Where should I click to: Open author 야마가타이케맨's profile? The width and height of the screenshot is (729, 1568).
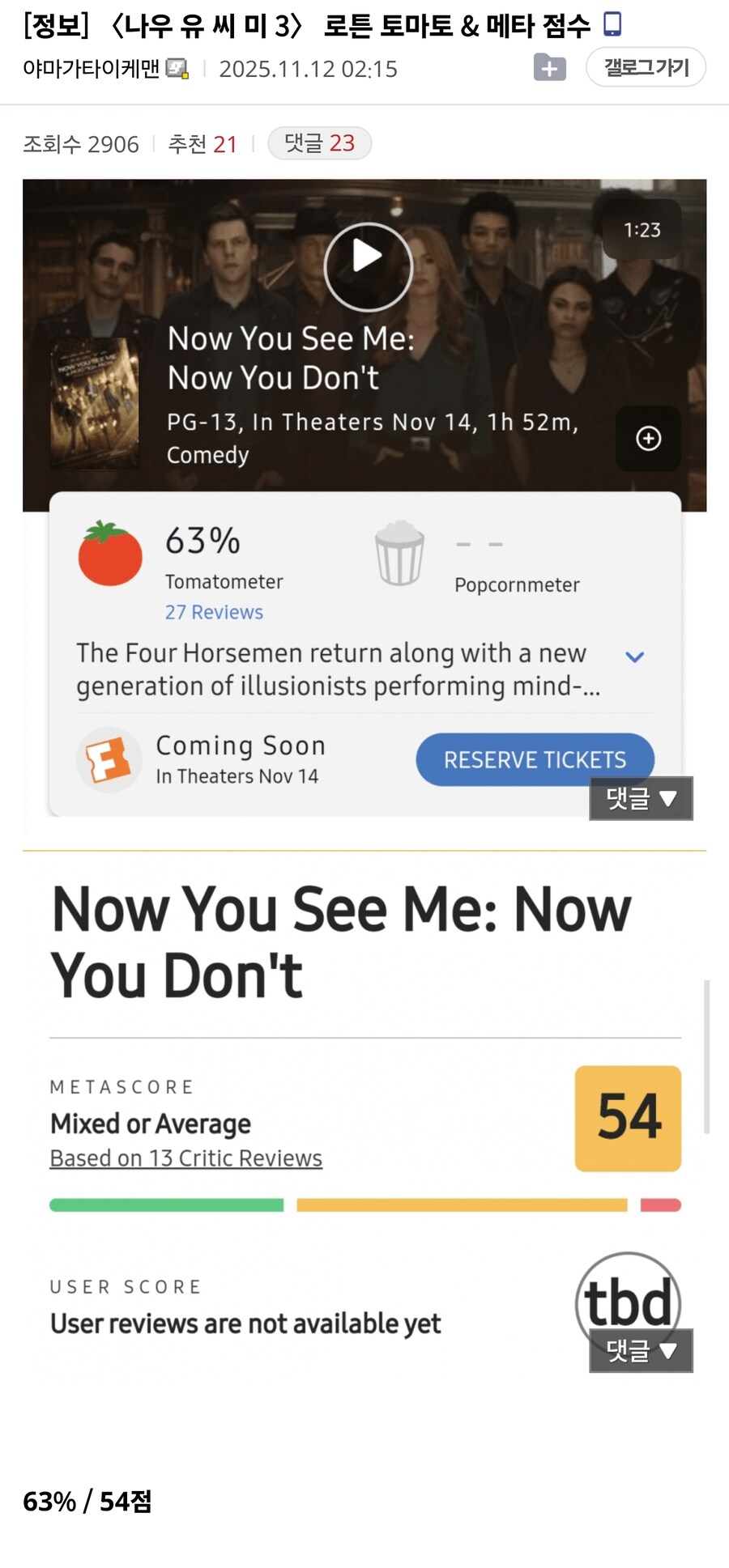91,69
